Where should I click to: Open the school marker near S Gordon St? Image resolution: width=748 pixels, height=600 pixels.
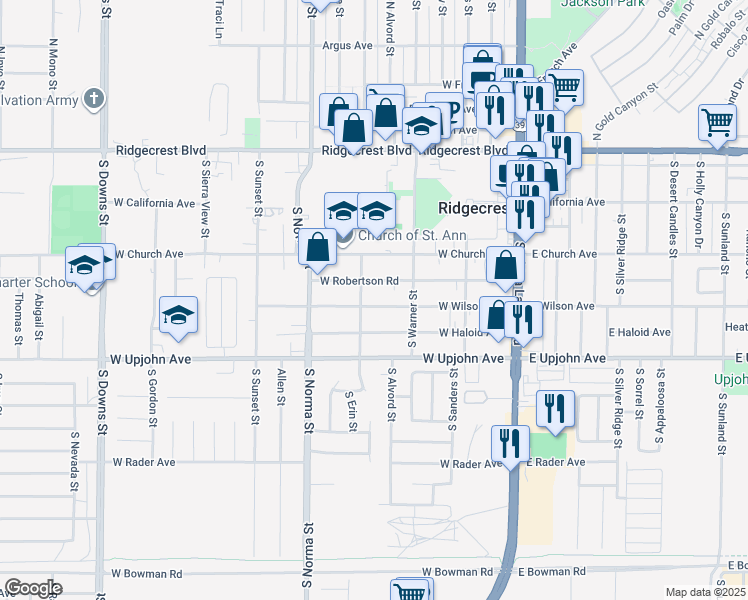[x=178, y=315]
